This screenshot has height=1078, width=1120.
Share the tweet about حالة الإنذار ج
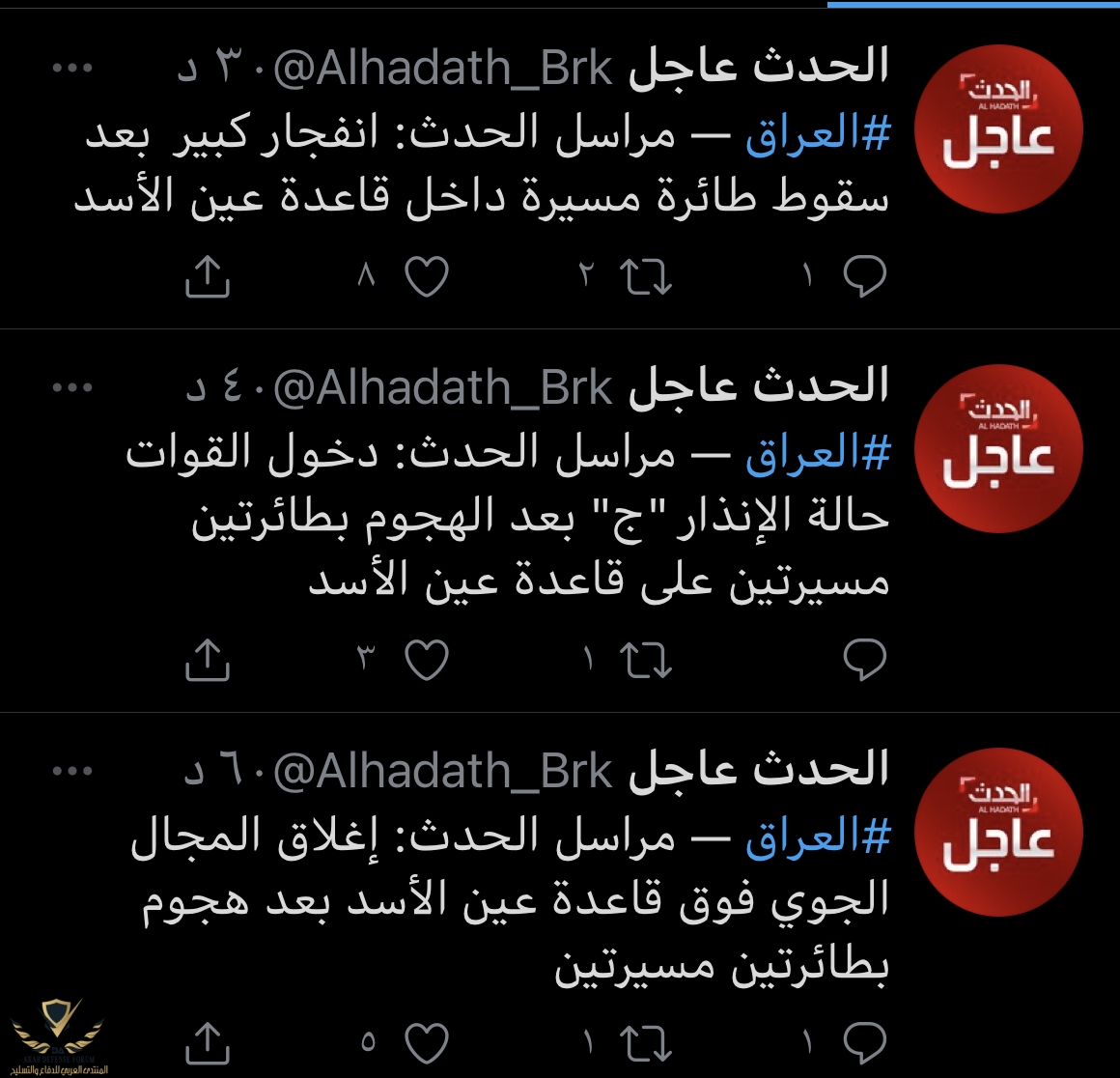pos(207,661)
